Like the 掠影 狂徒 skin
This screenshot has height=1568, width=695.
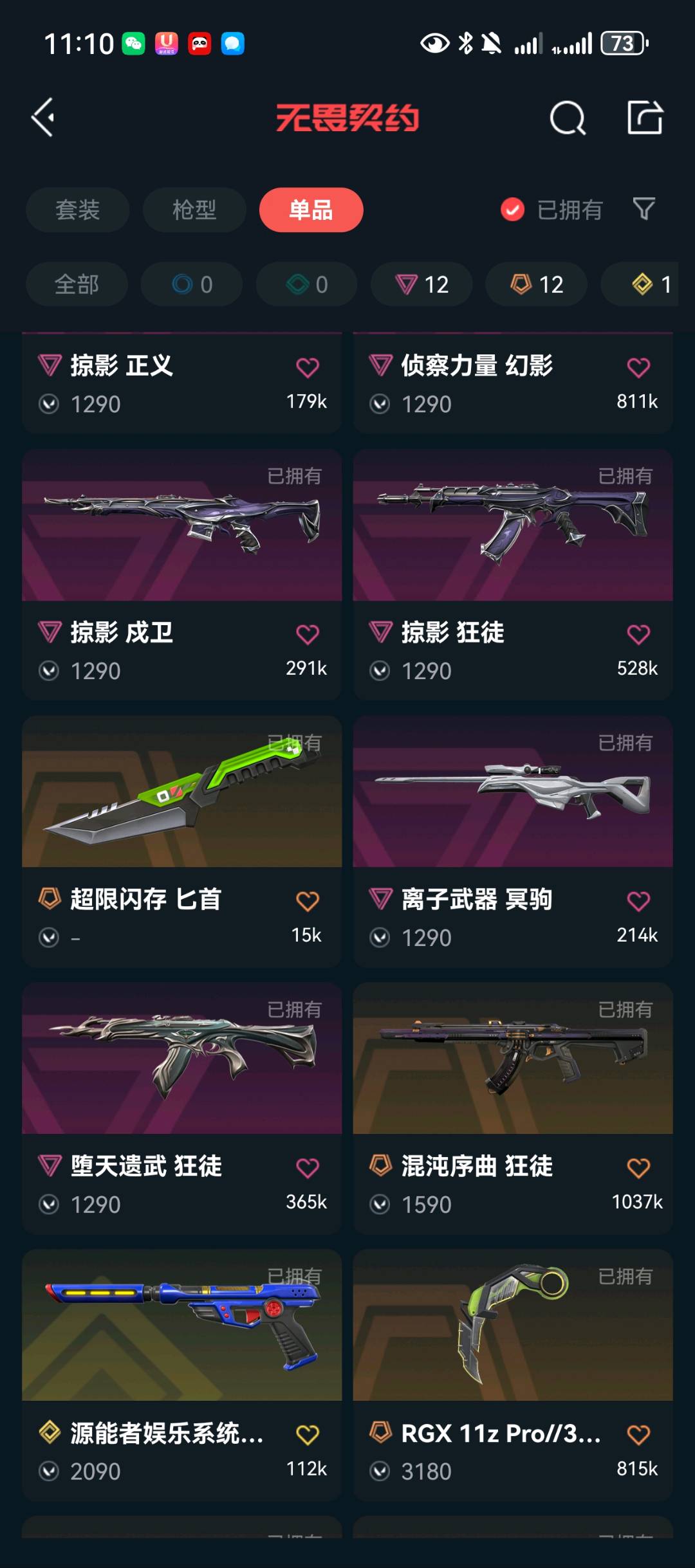click(638, 634)
